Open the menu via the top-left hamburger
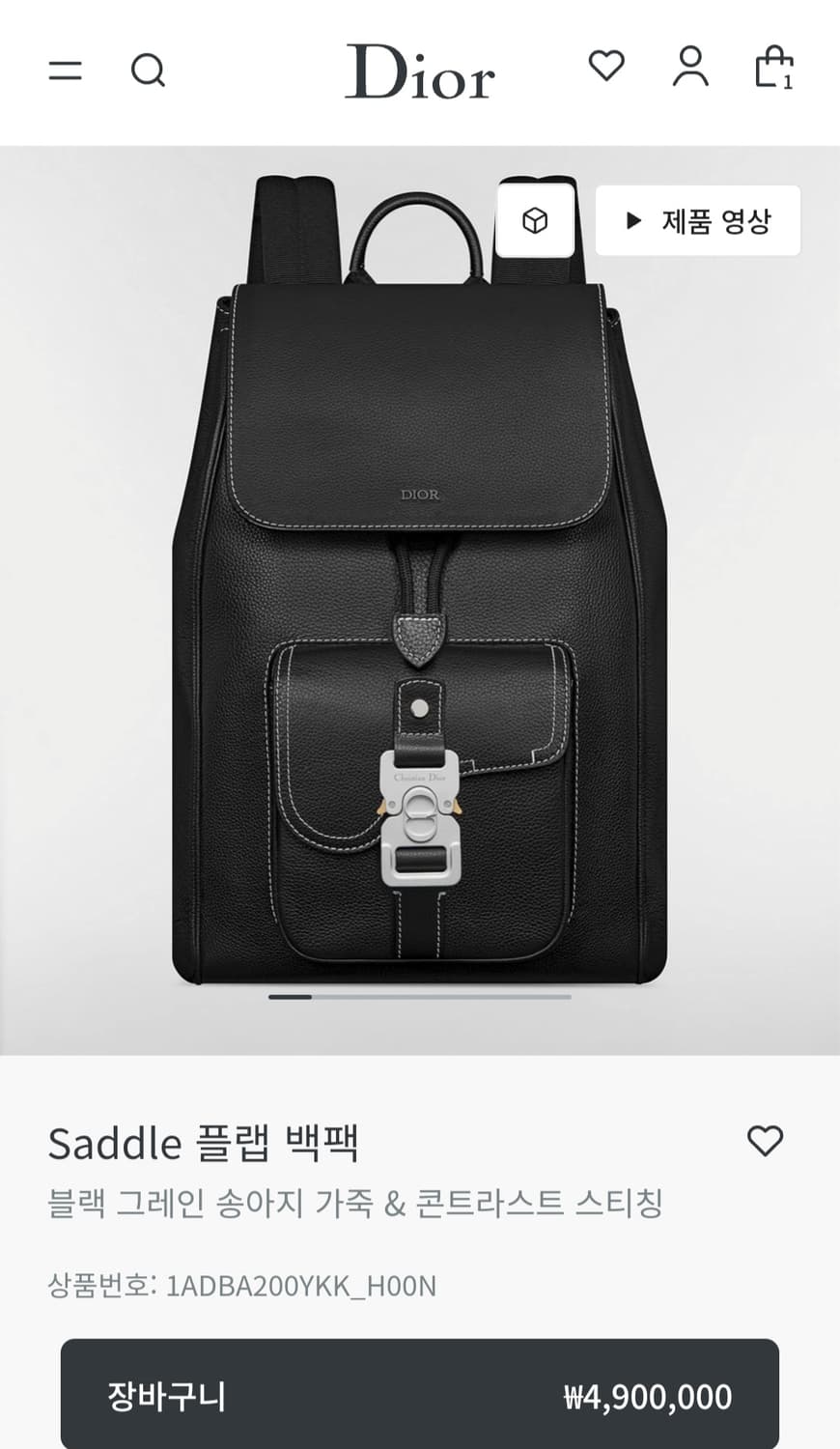Viewport: 840px width, 1449px height. [65, 71]
